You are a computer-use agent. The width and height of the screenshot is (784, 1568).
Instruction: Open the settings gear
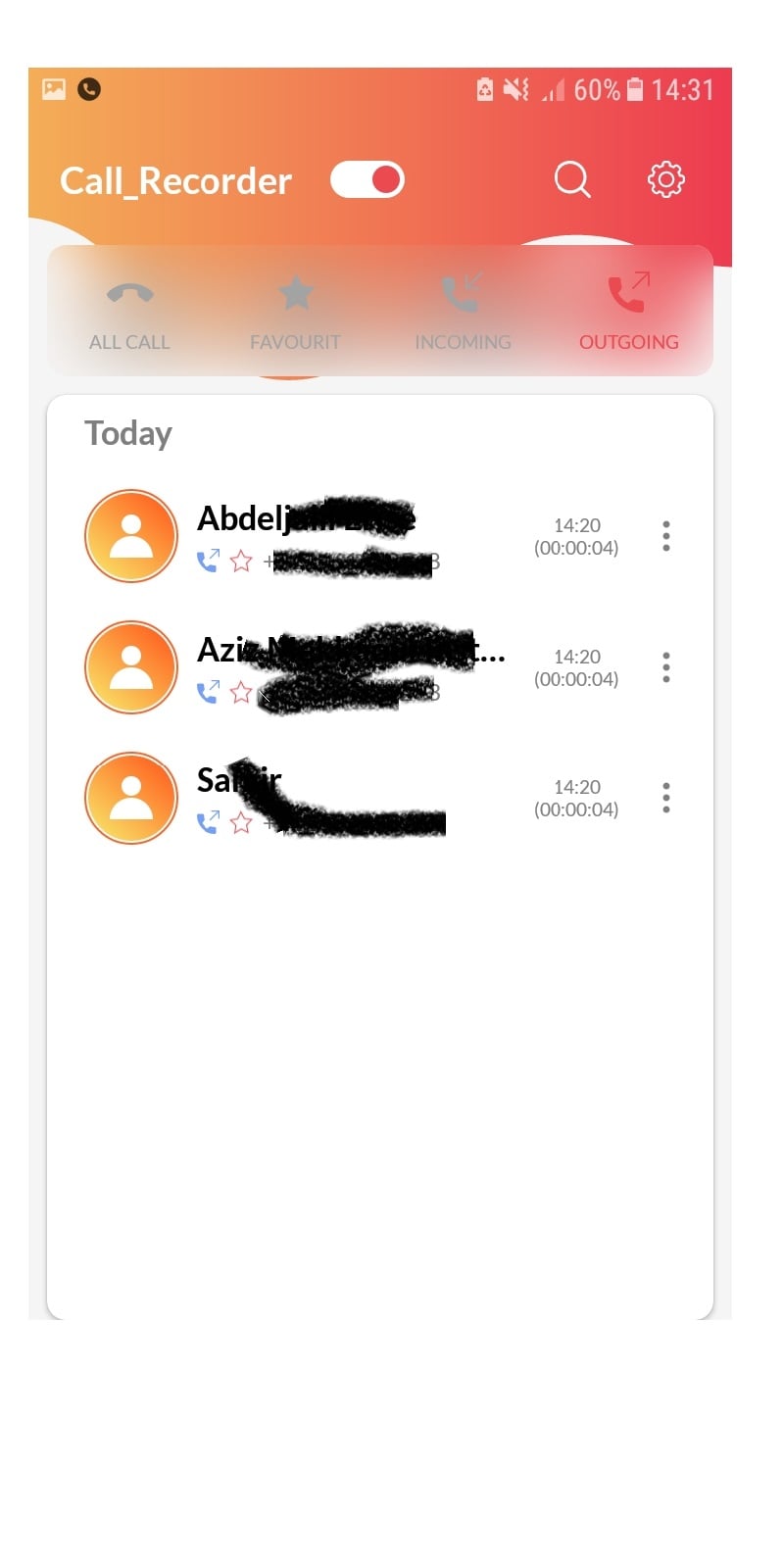click(666, 180)
